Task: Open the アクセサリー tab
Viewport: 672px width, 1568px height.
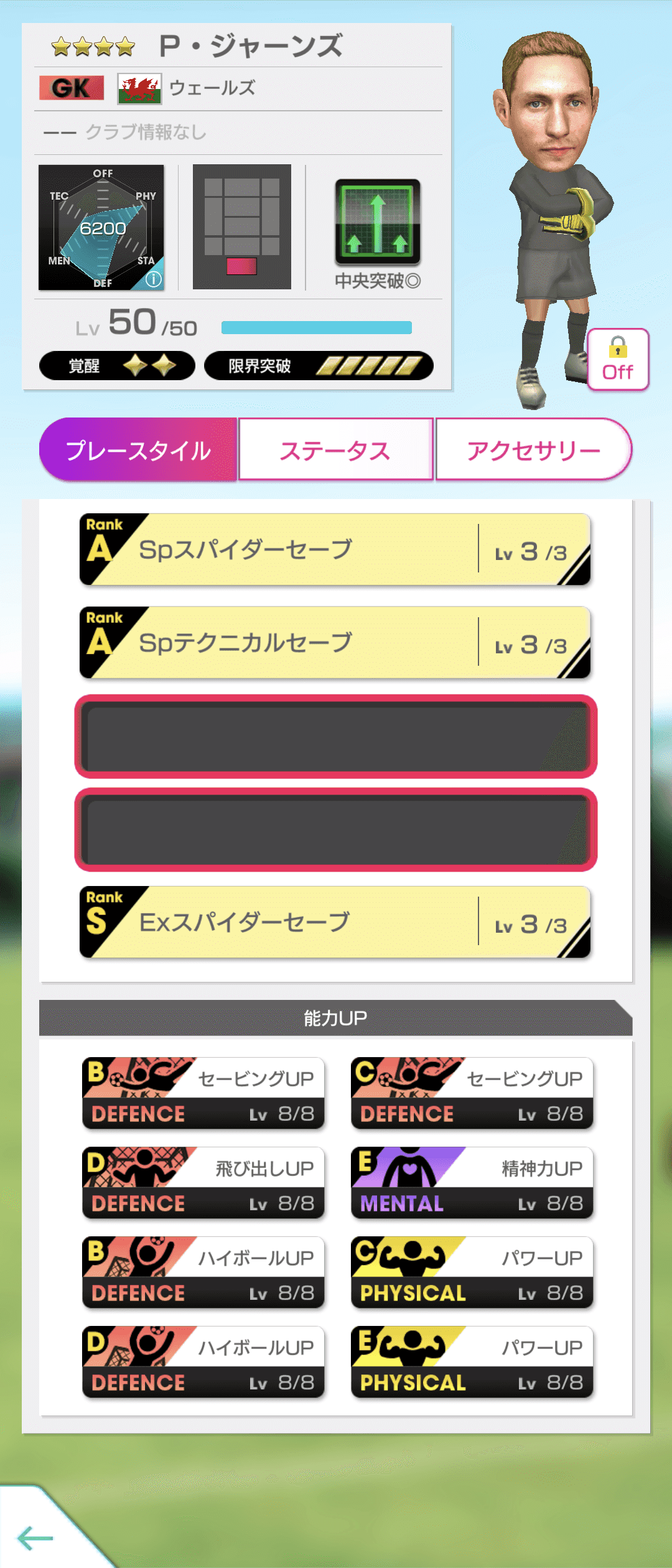Action: coord(534,449)
